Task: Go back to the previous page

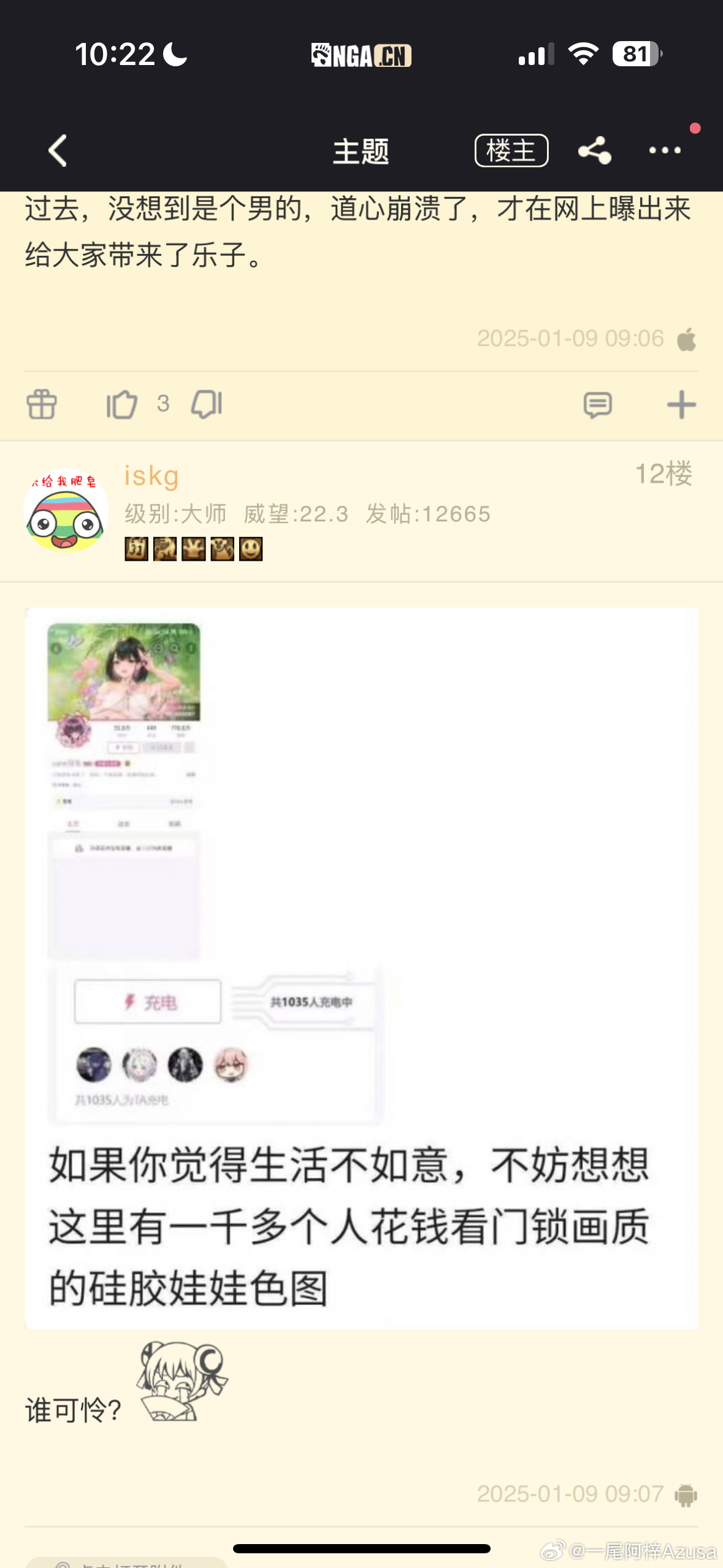Action: click(58, 151)
